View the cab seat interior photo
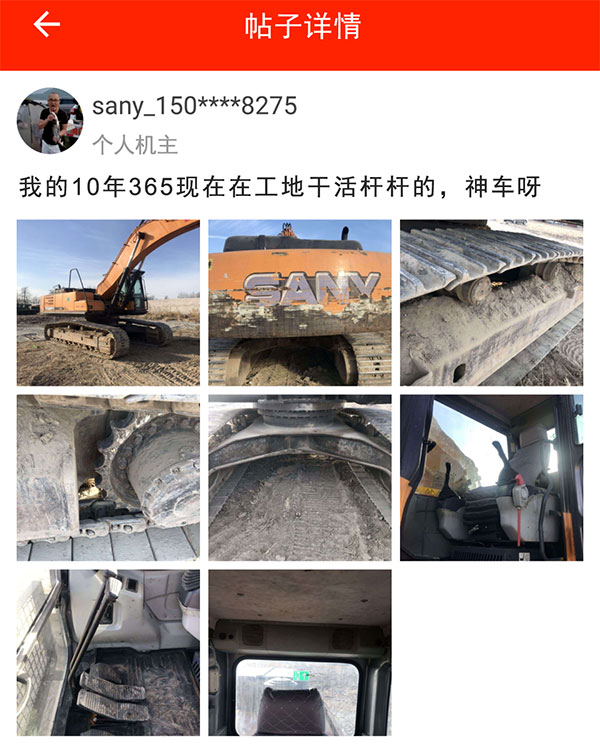600x744 pixels. coord(491,477)
